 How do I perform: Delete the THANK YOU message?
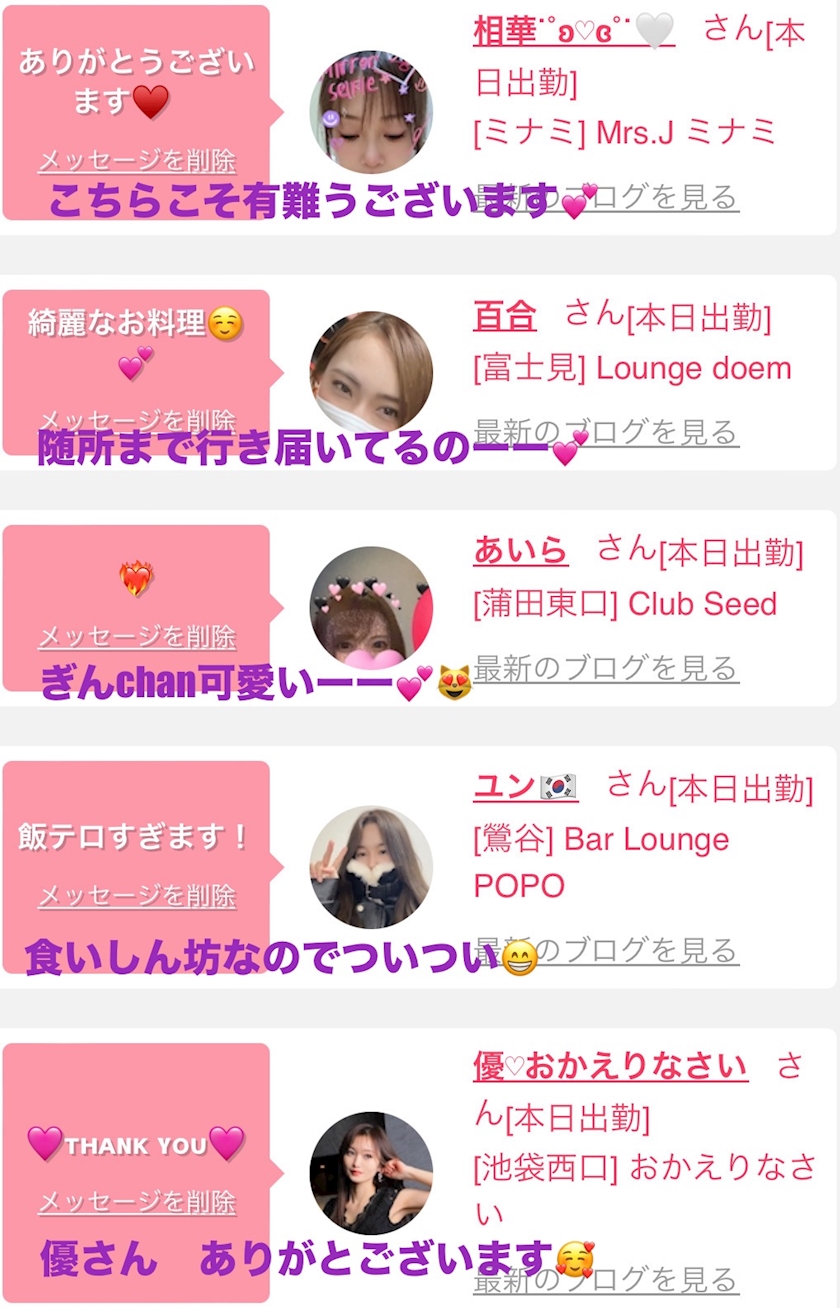click(137, 1202)
